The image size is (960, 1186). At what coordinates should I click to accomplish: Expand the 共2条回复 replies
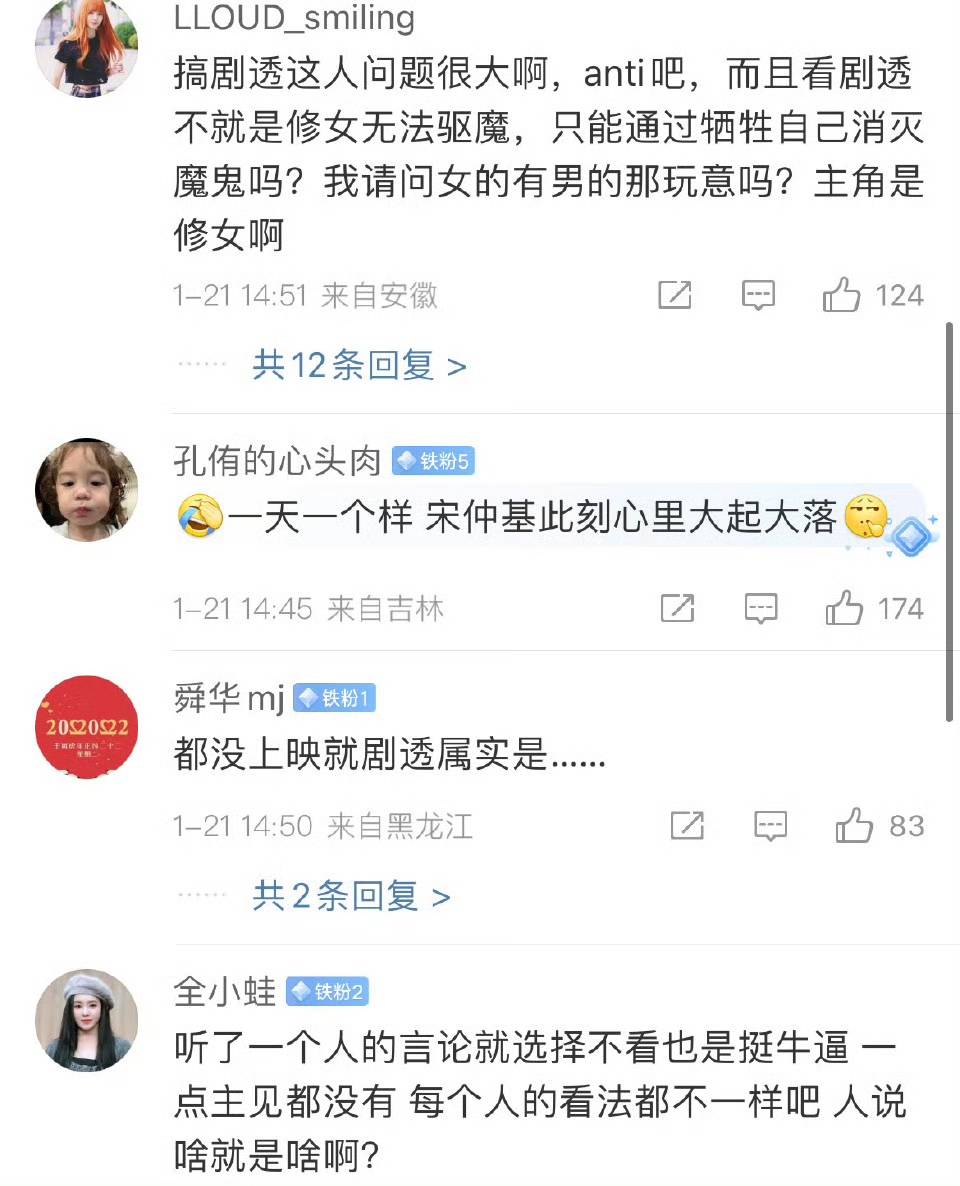click(x=351, y=896)
